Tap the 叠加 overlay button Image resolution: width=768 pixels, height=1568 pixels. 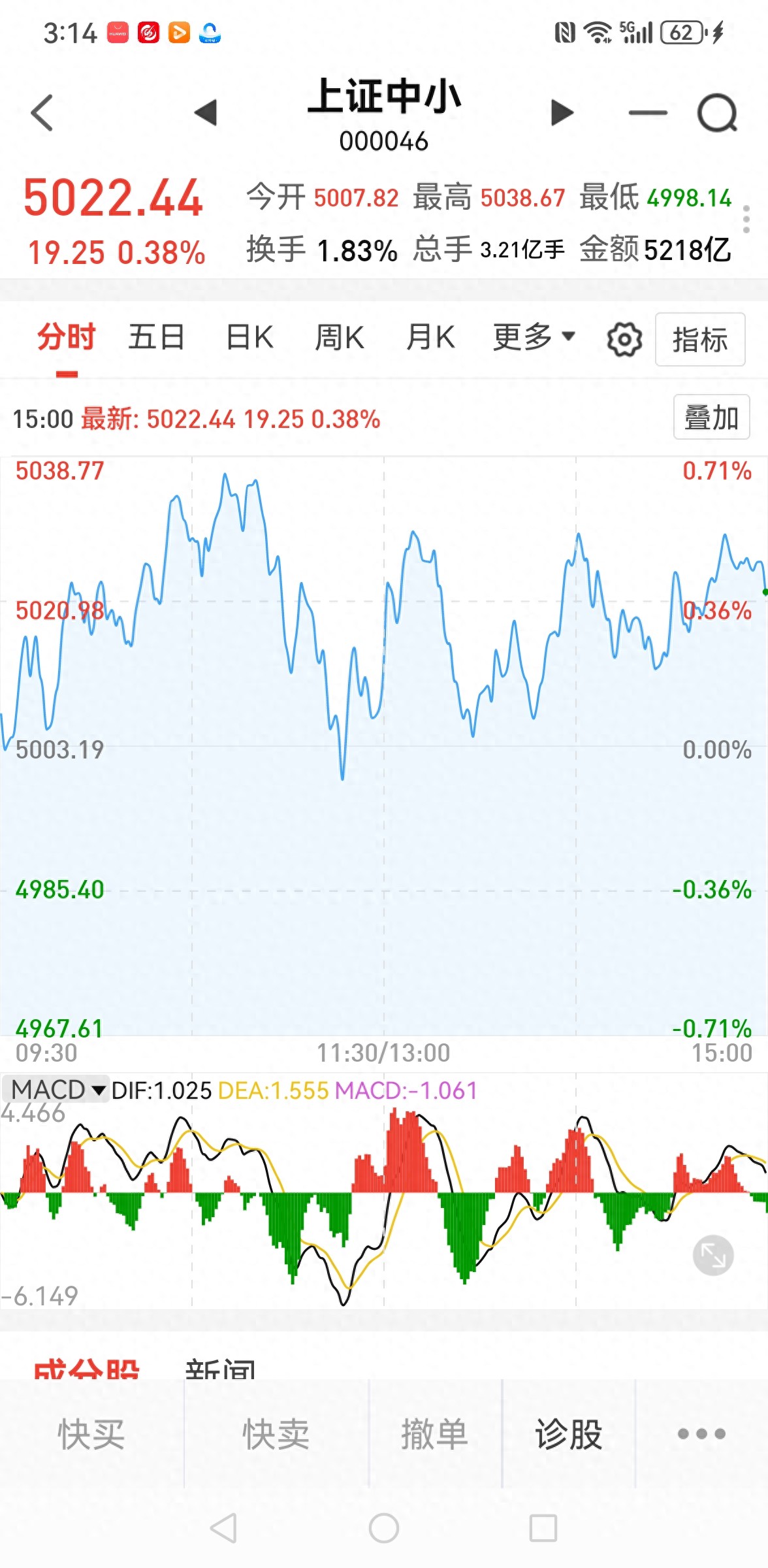(711, 417)
